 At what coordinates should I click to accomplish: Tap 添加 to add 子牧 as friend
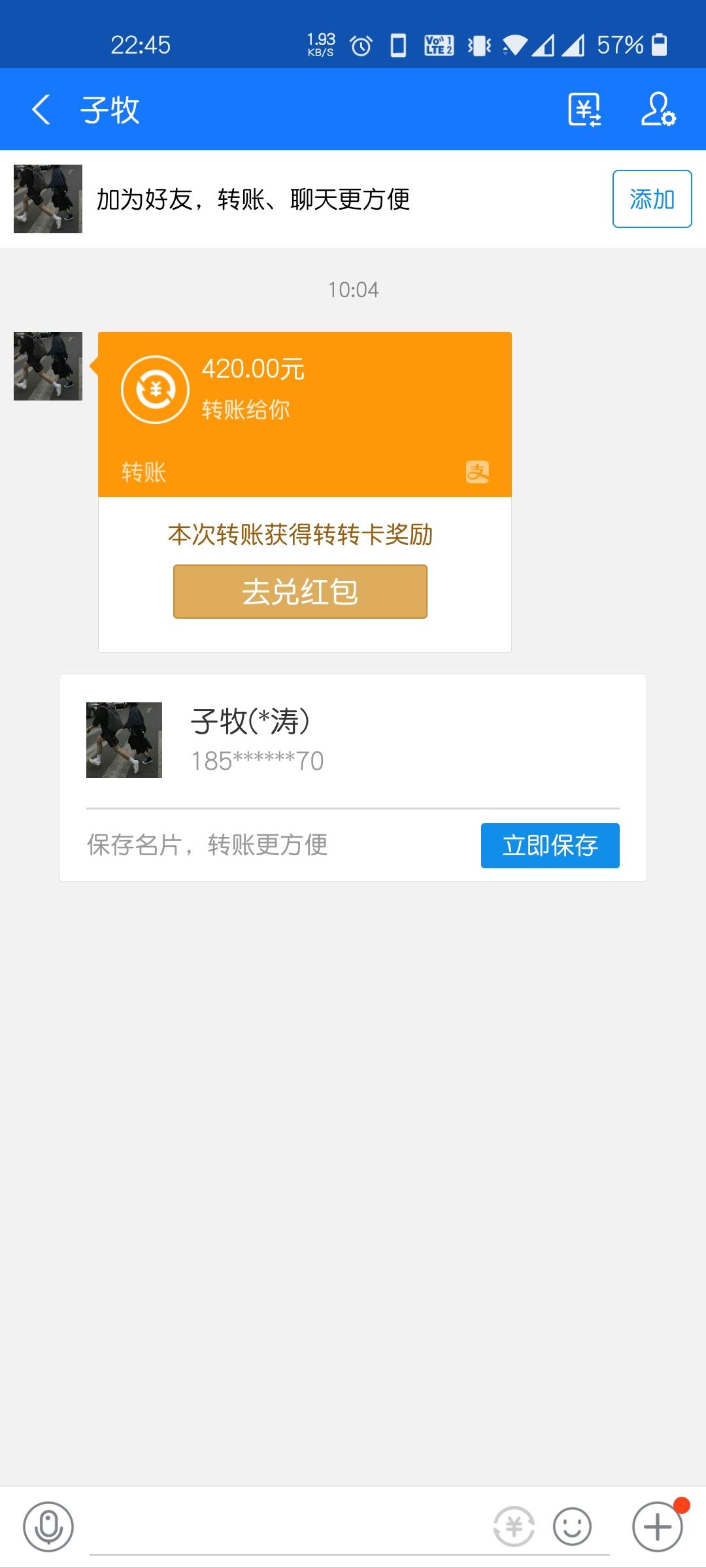(x=652, y=199)
